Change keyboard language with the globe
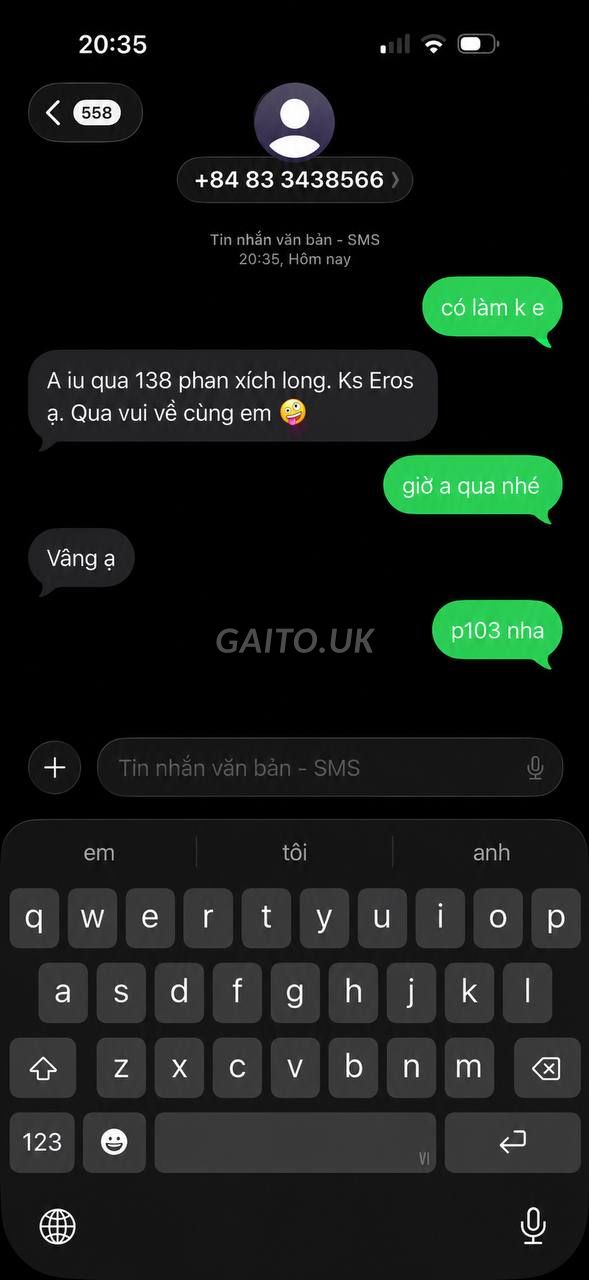 point(57,1225)
